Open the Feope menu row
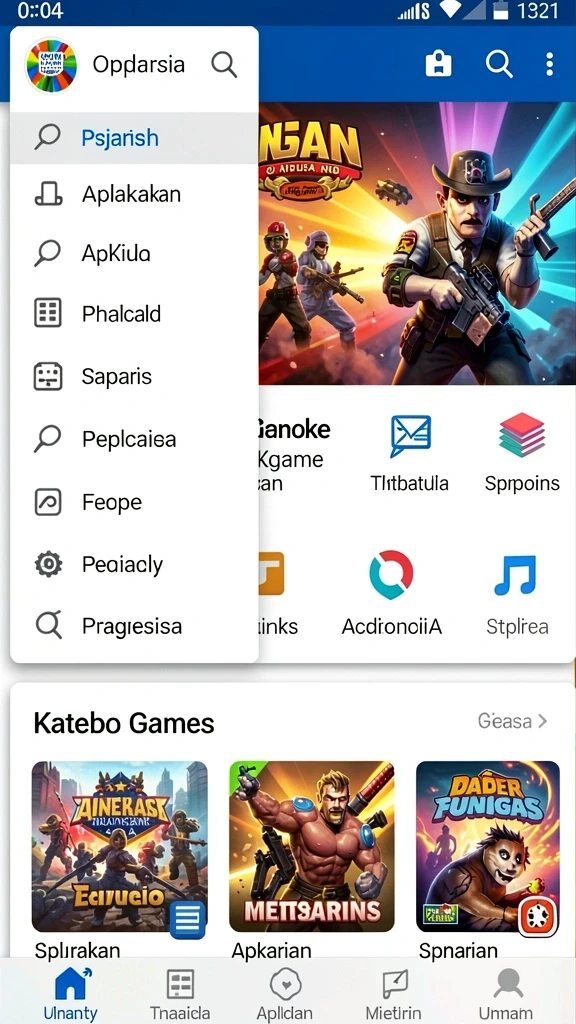576x1024 pixels. coord(135,502)
